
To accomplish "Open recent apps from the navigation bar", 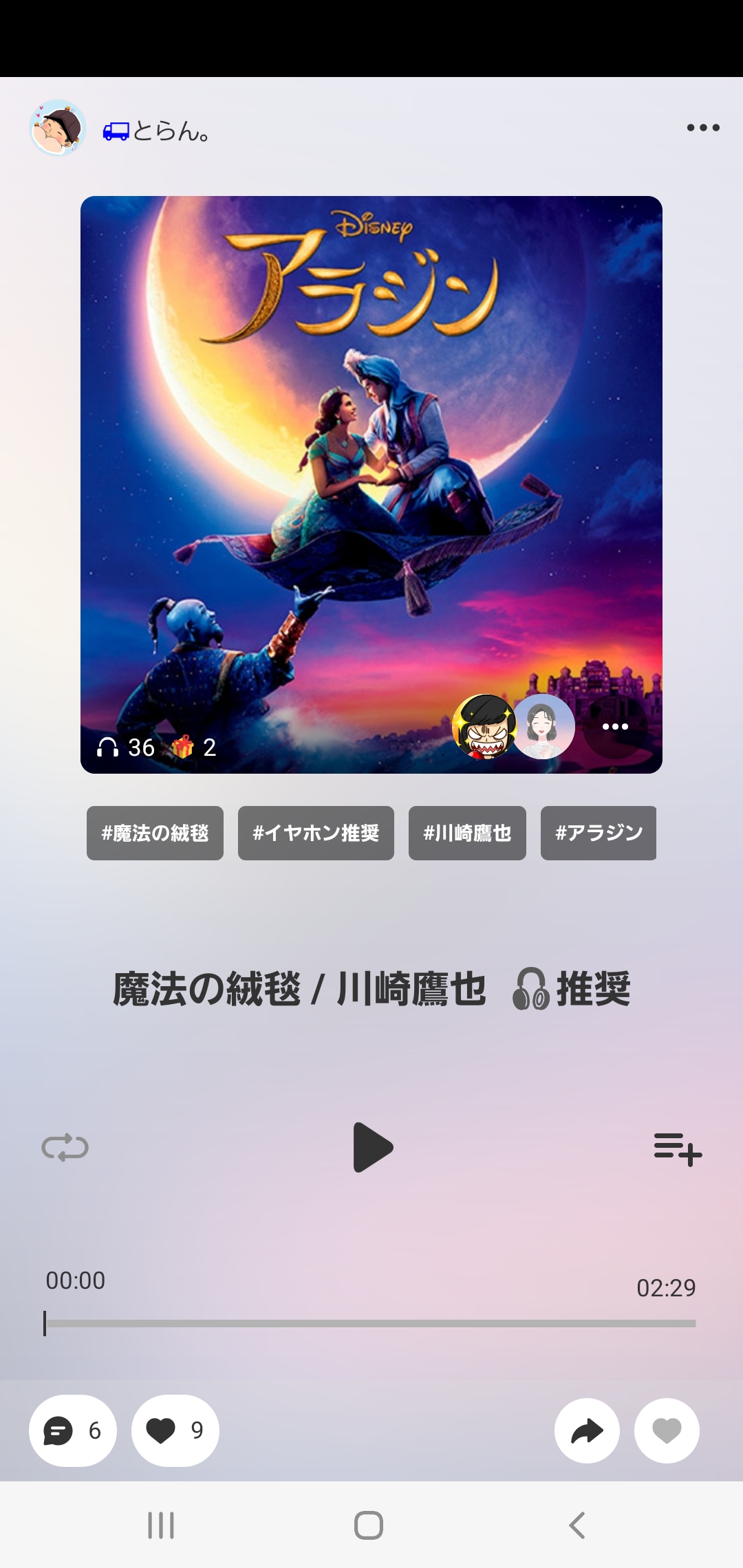I will click(x=161, y=1525).
